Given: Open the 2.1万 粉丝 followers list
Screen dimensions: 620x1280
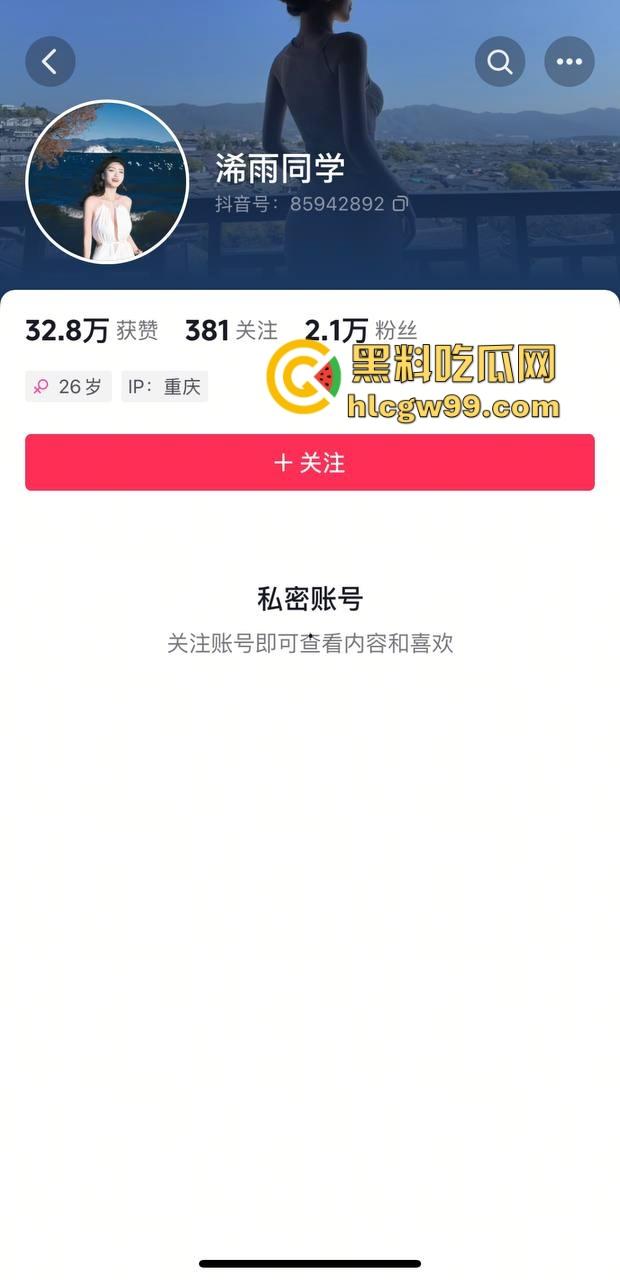Looking at the screenshot, I should click(360, 331).
